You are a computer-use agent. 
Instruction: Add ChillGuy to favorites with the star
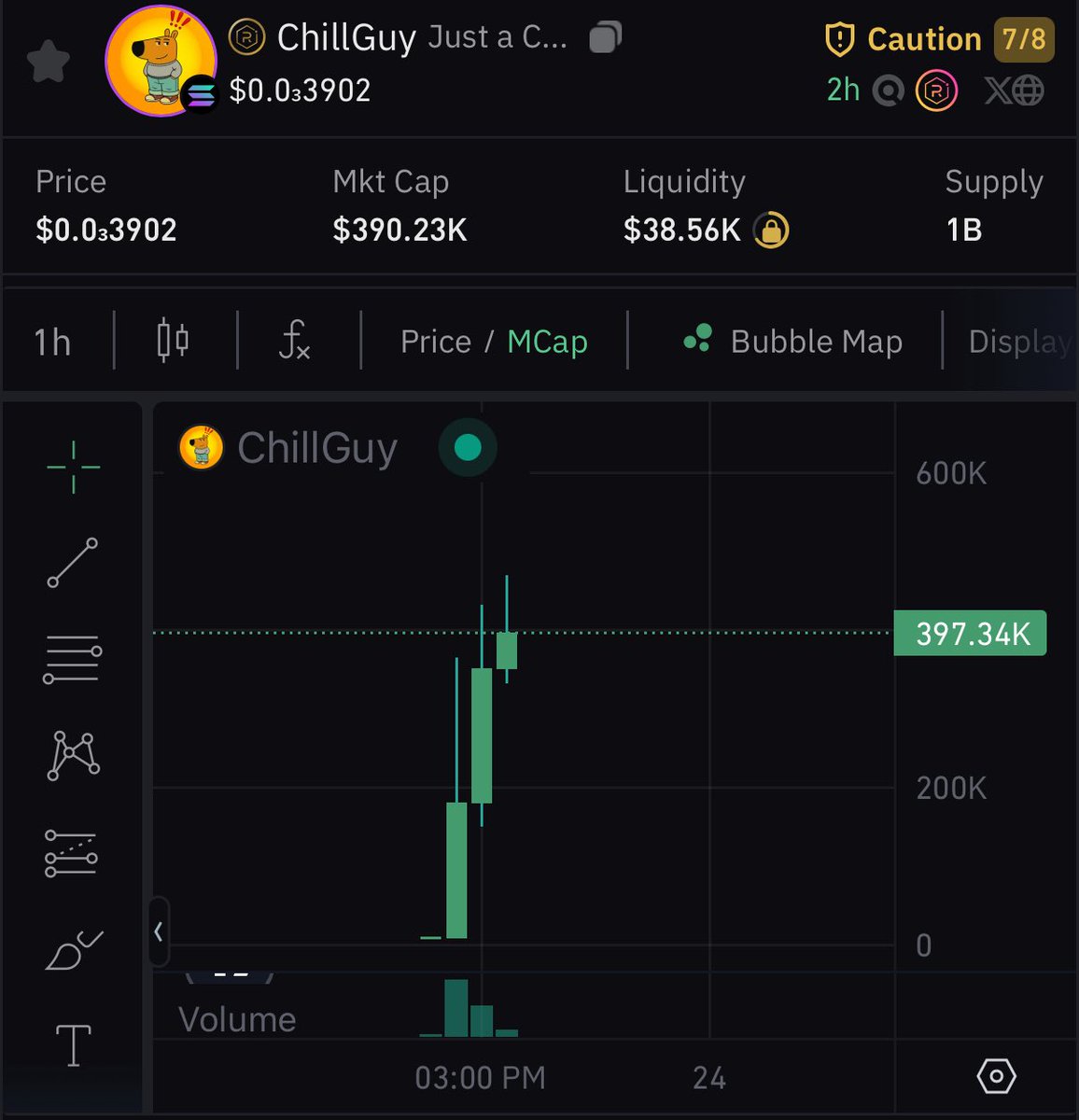[x=49, y=63]
